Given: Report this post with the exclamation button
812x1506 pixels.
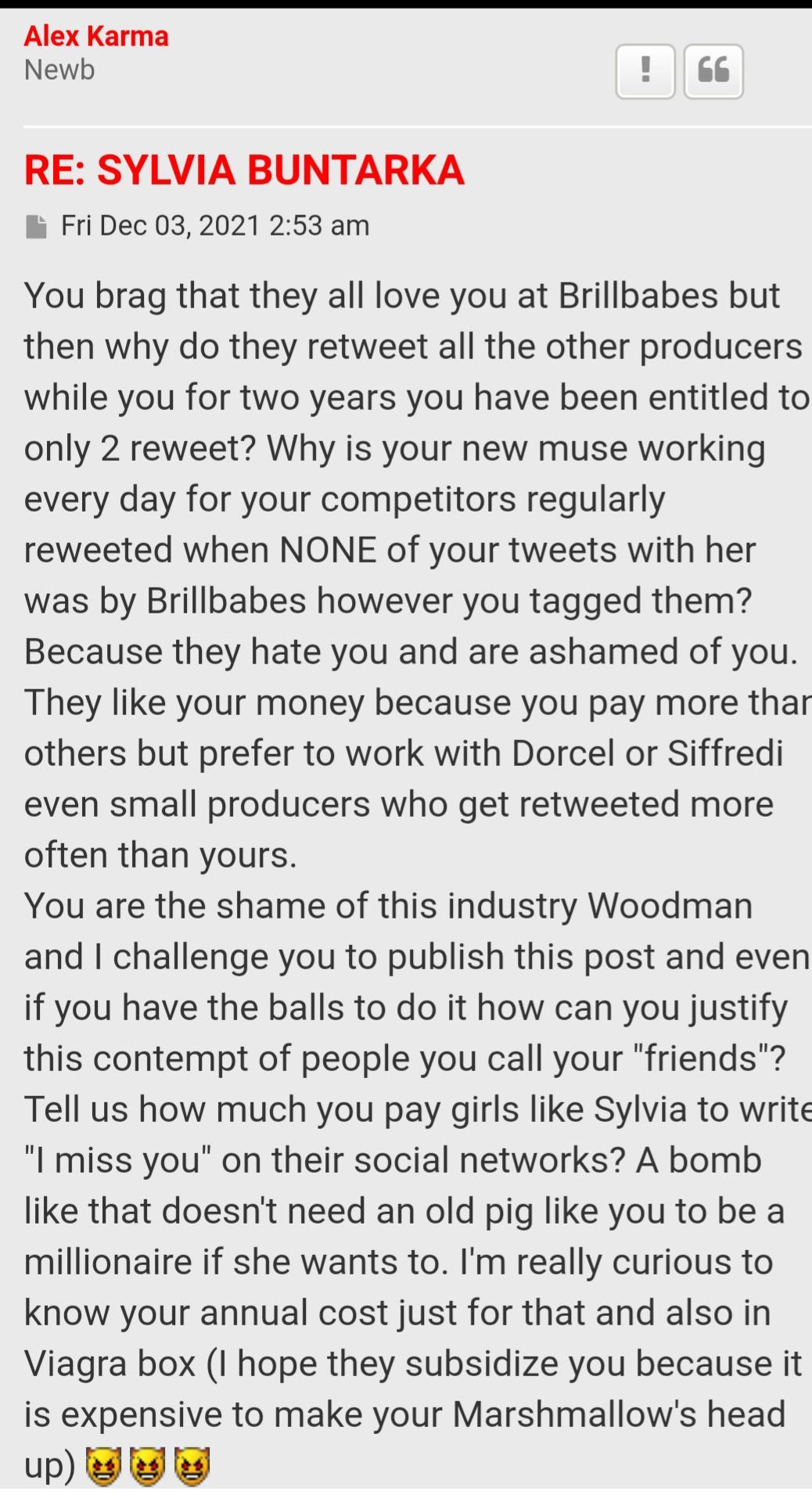Looking at the screenshot, I should tap(645, 72).
